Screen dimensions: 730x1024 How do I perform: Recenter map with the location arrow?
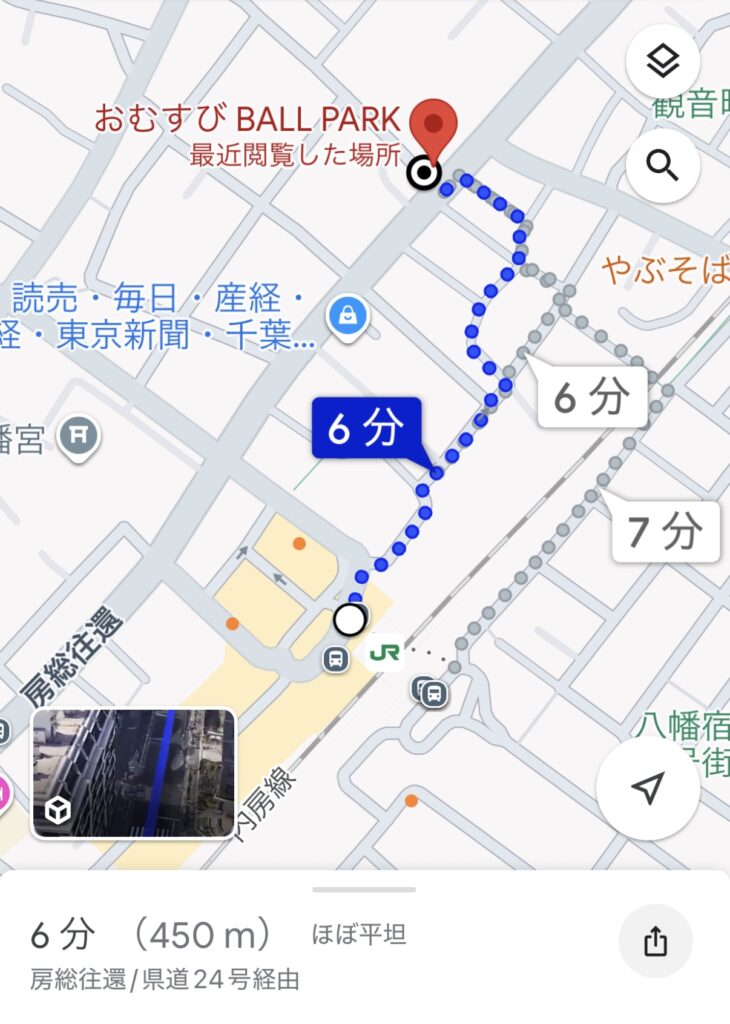(648, 788)
